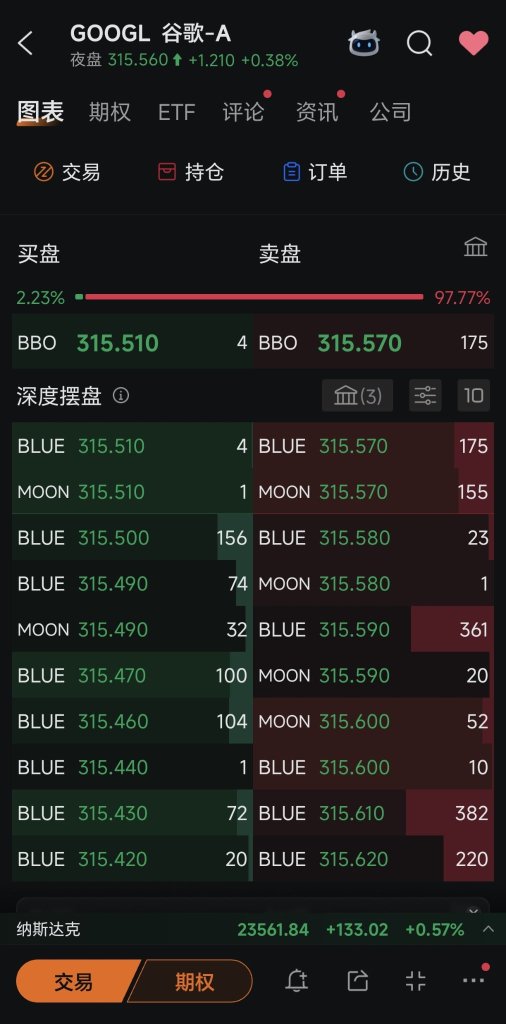The height and width of the screenshot is (1024, 506).
Task: Go back using the top-left arrow
Action: [x=25, y=44]
